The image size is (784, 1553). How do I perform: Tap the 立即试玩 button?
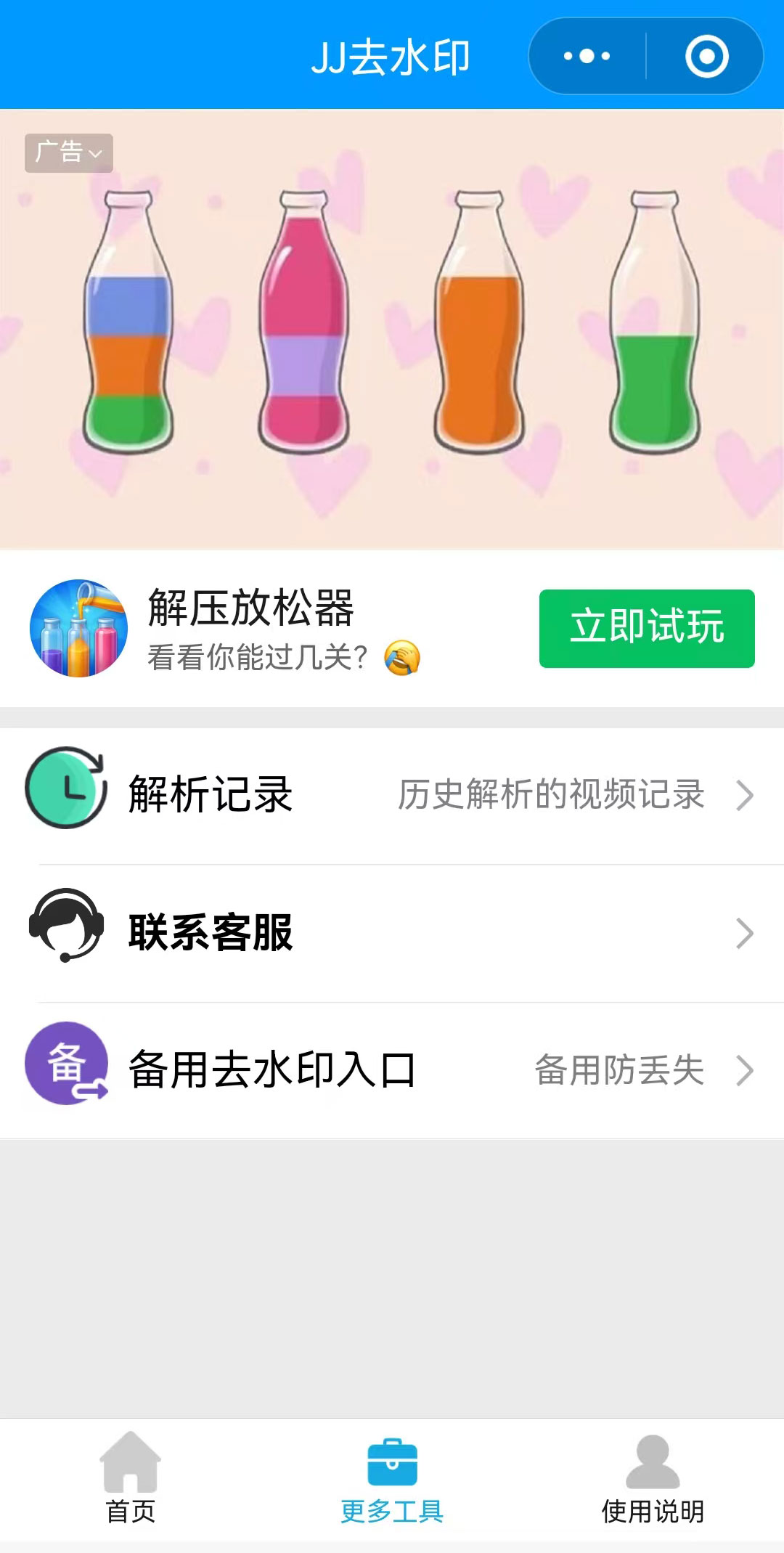(x=646, y=628)
